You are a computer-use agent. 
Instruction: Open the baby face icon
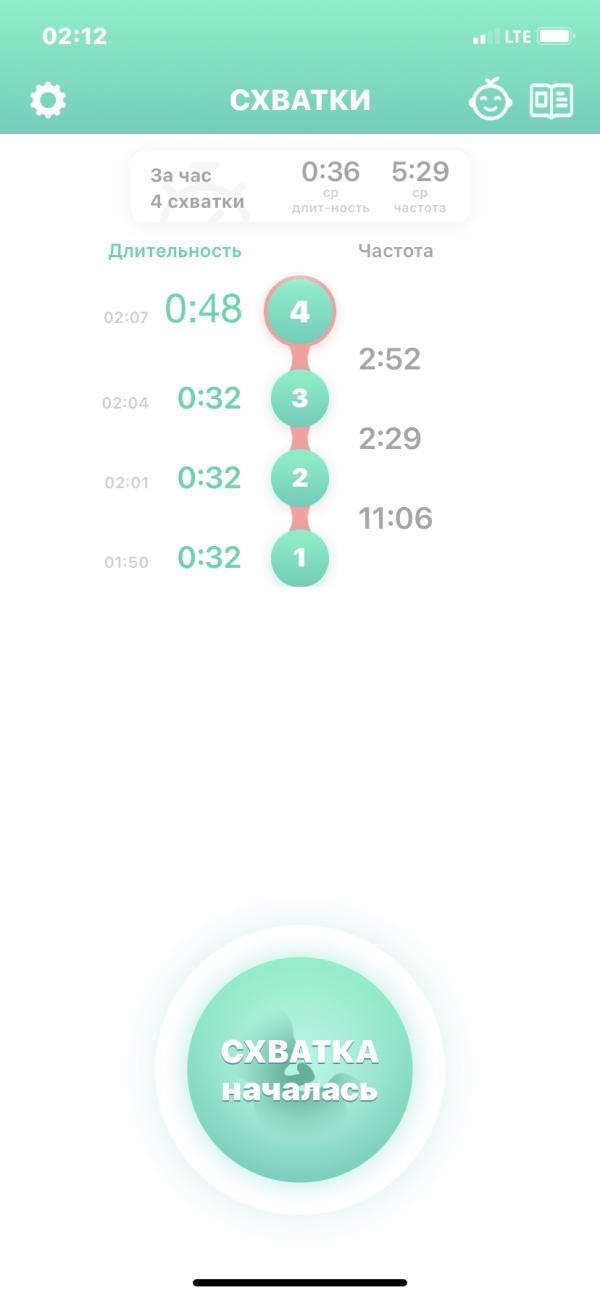[x=491, y=100]
